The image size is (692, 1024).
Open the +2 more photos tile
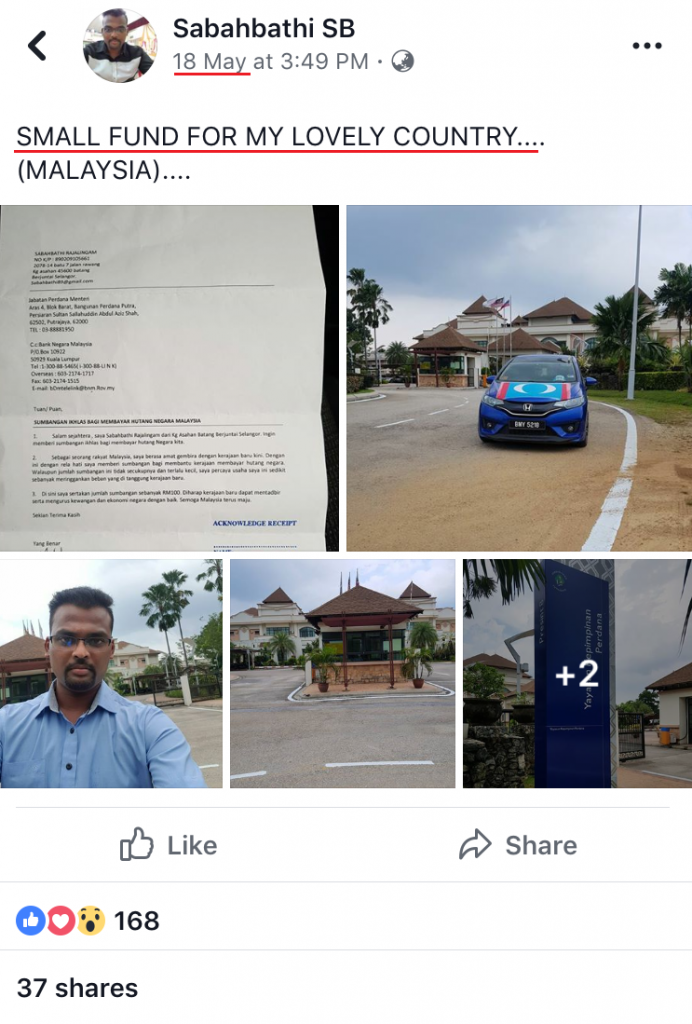click(x=577, y=673)
